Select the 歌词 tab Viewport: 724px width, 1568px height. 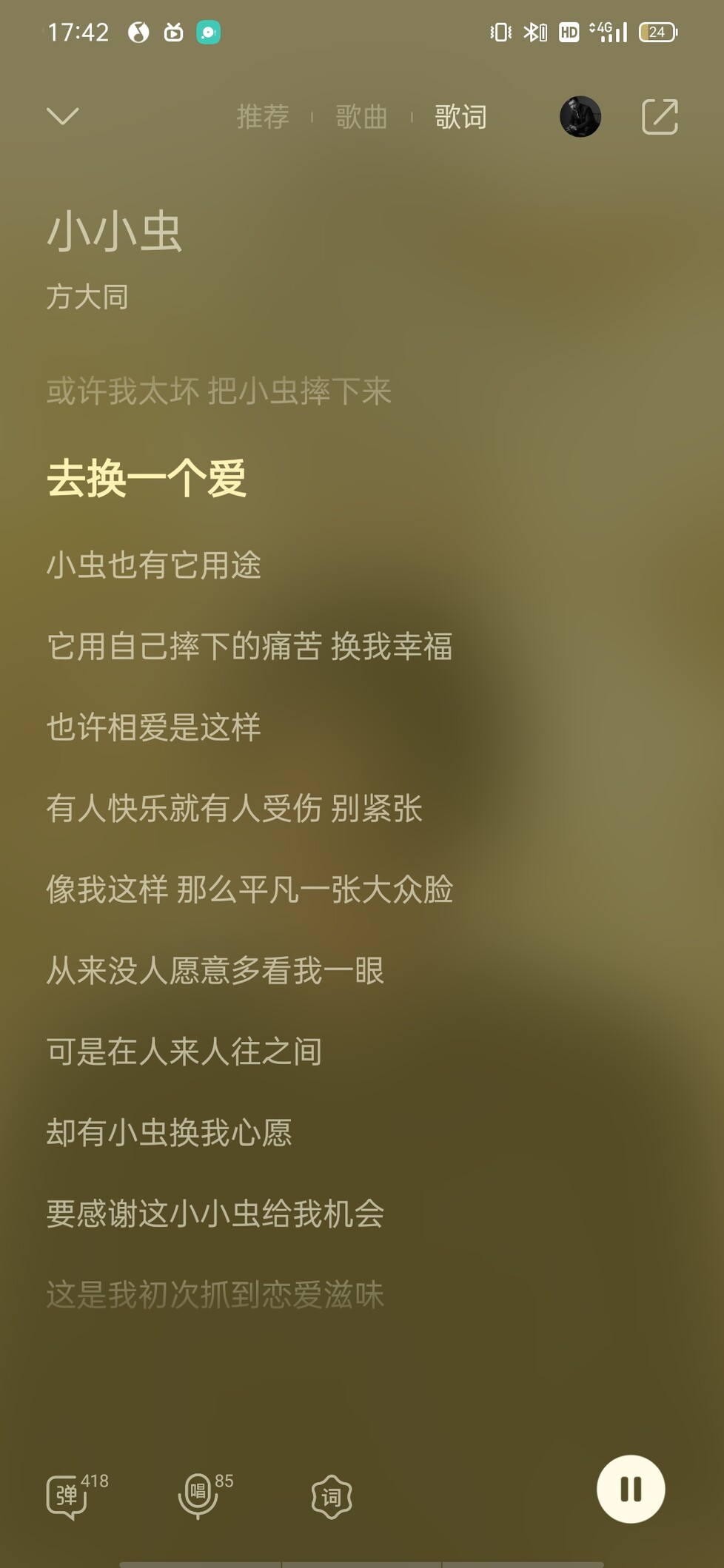pos(460,117)
